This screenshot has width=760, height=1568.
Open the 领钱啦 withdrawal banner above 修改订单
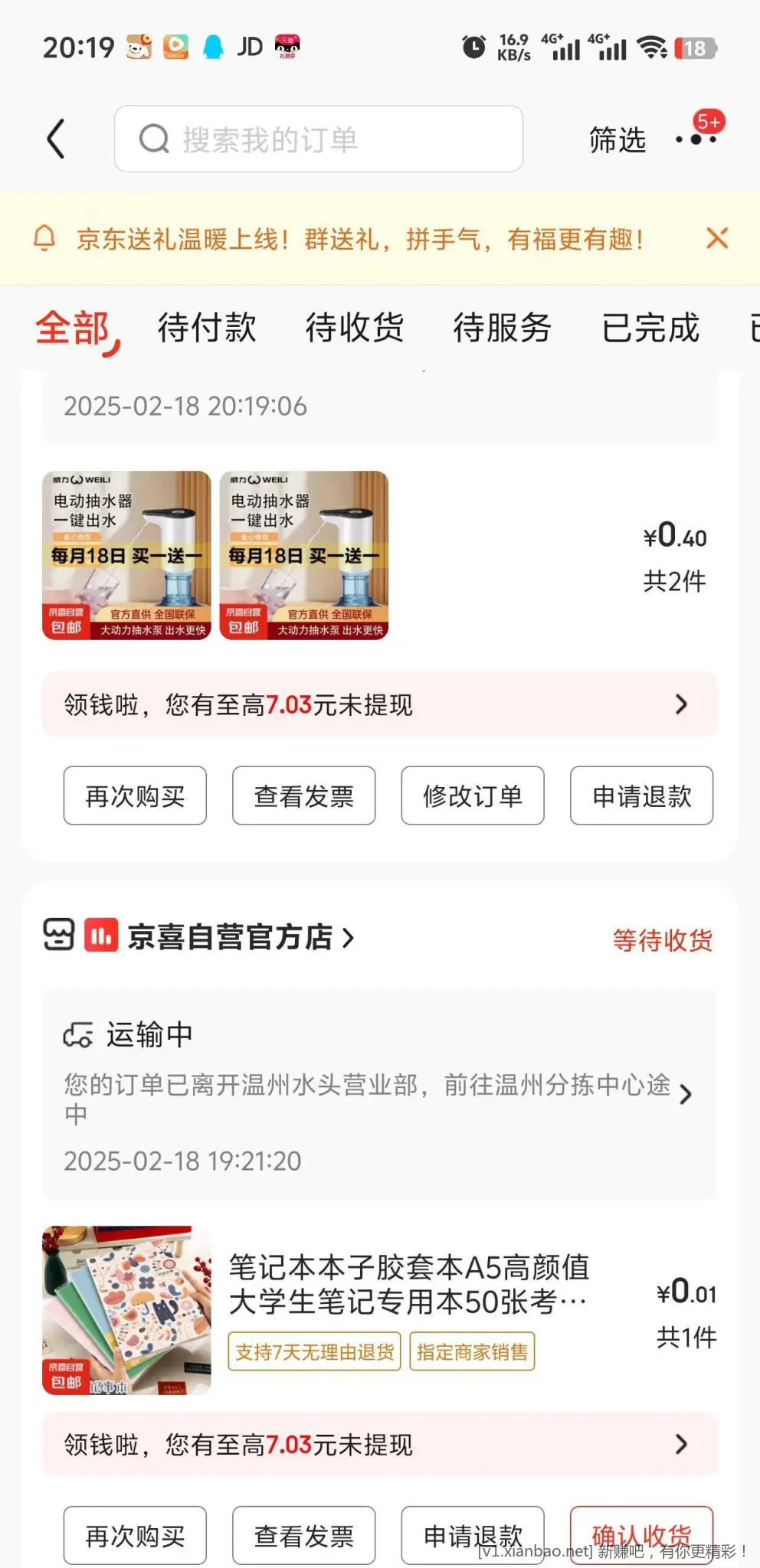click(379, 704)
